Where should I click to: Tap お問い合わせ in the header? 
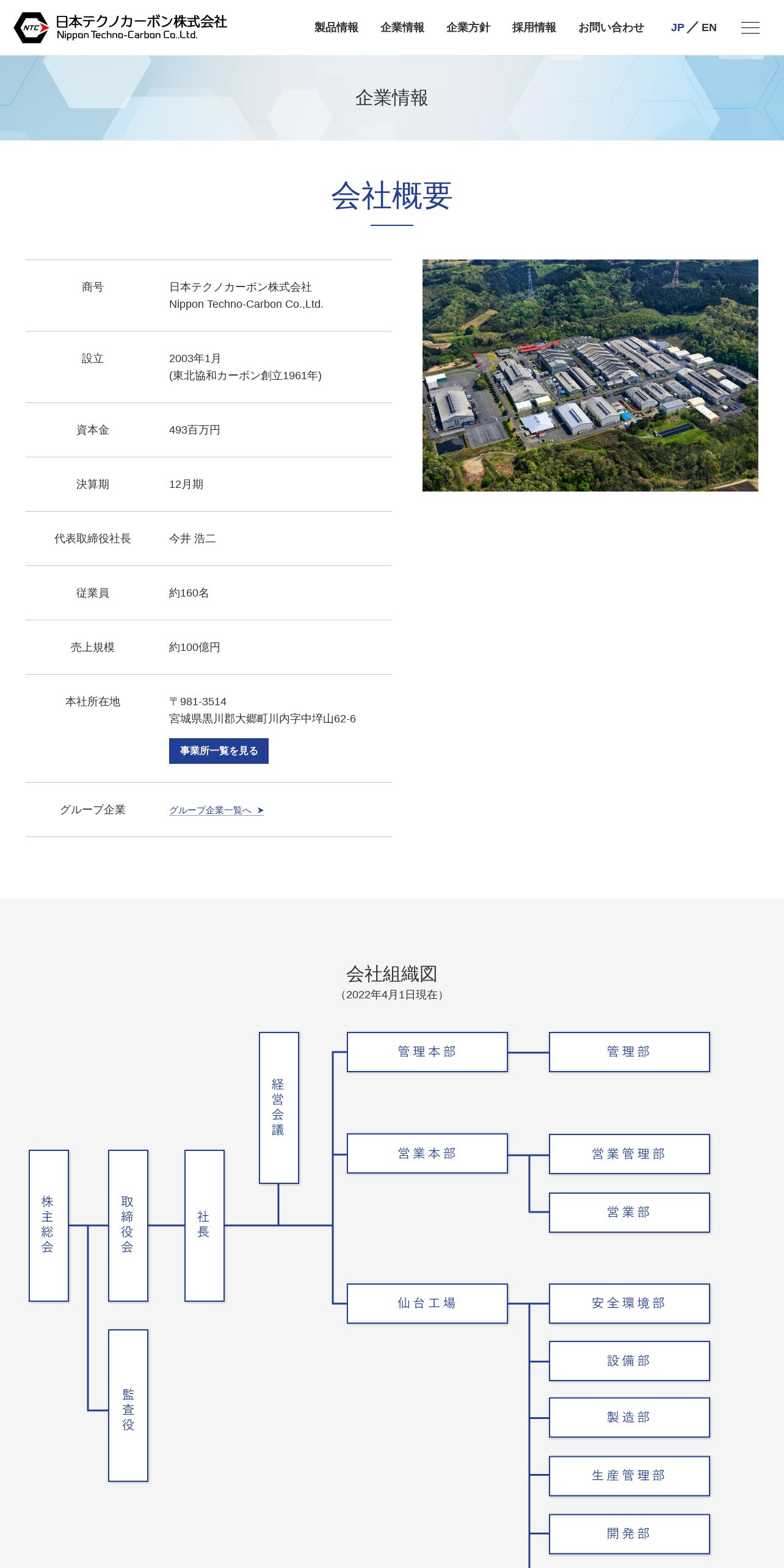611,27
